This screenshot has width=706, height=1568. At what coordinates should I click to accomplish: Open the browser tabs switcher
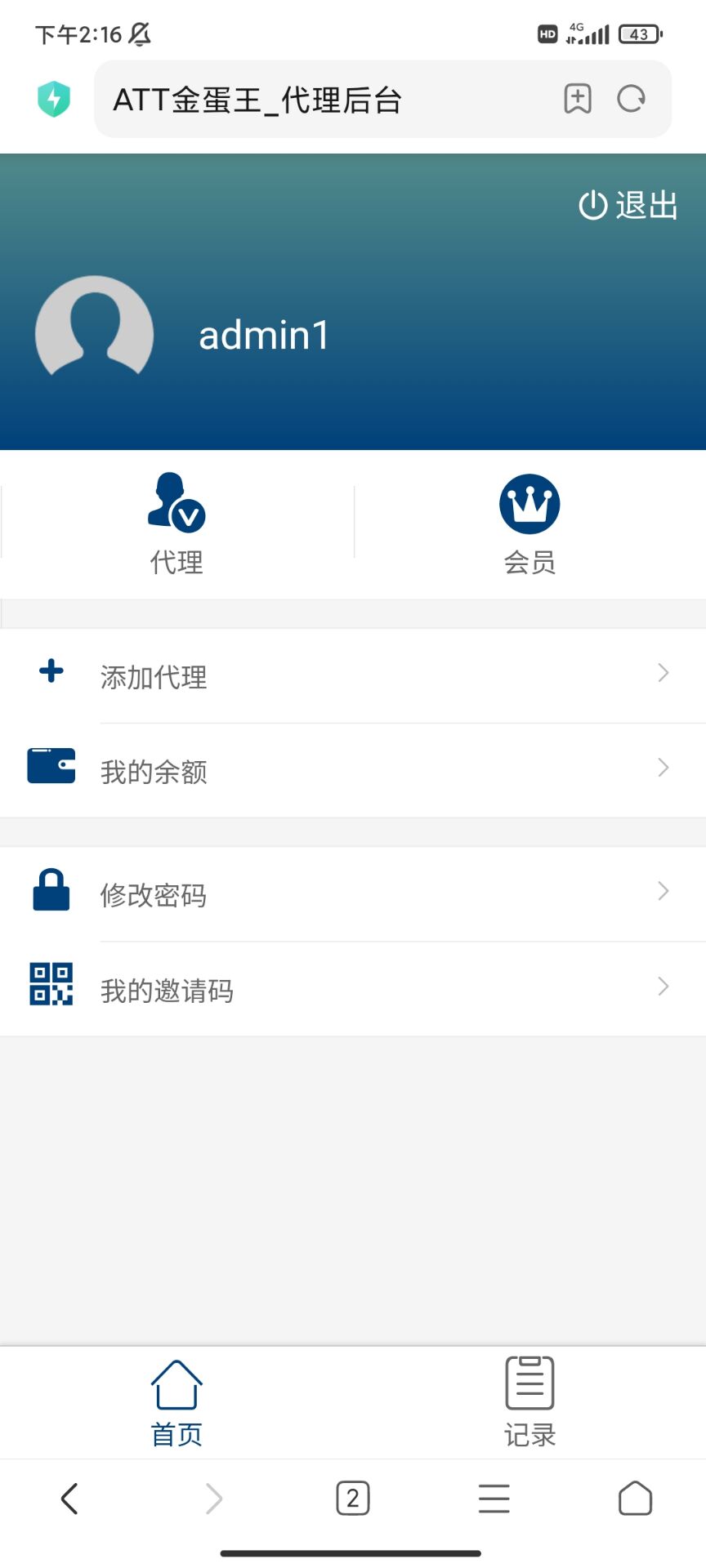click(x=353, y=1499)
